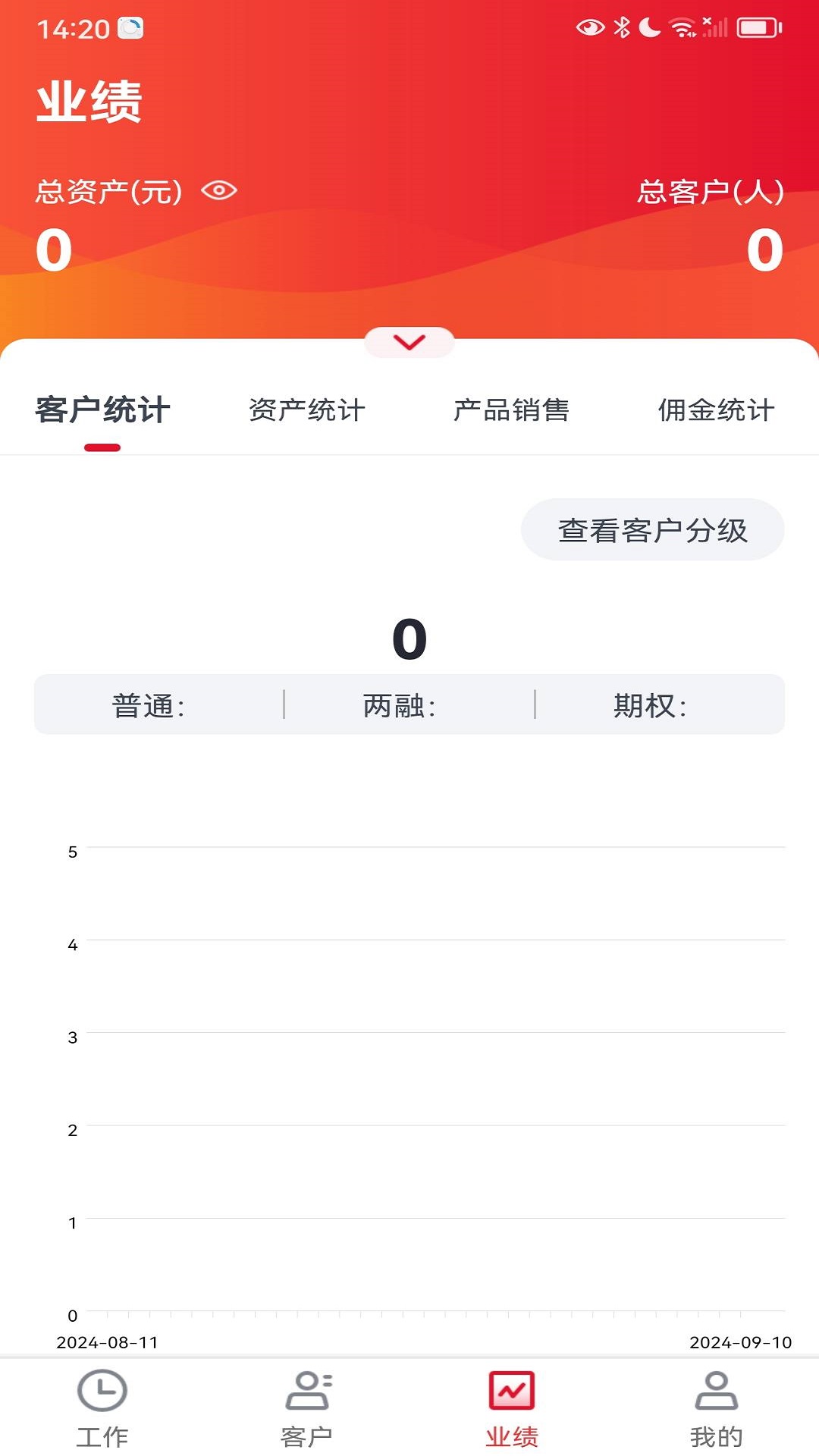Hide the total assets amount with the eye icon

(x=219, y=190)
